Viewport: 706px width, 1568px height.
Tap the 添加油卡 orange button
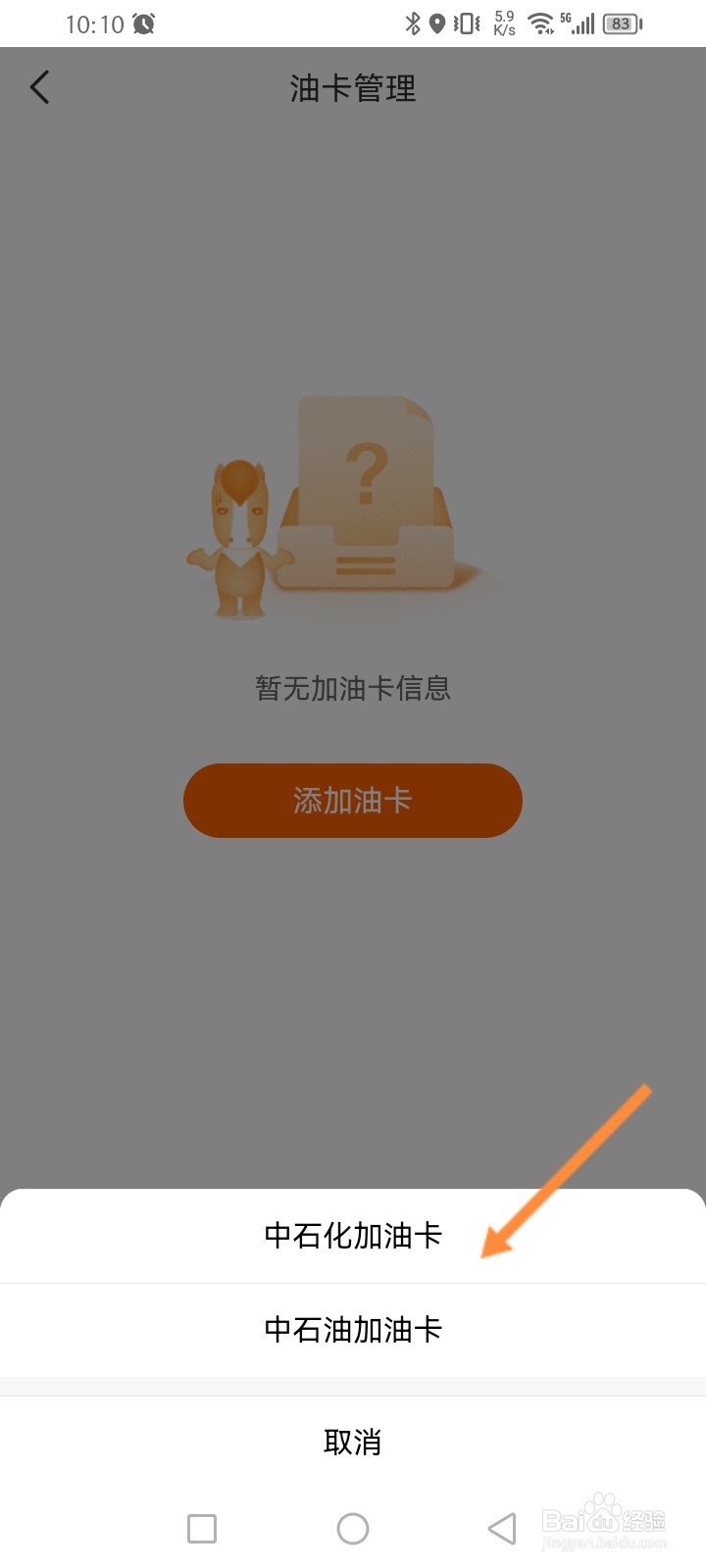click(x=351, y=801)
